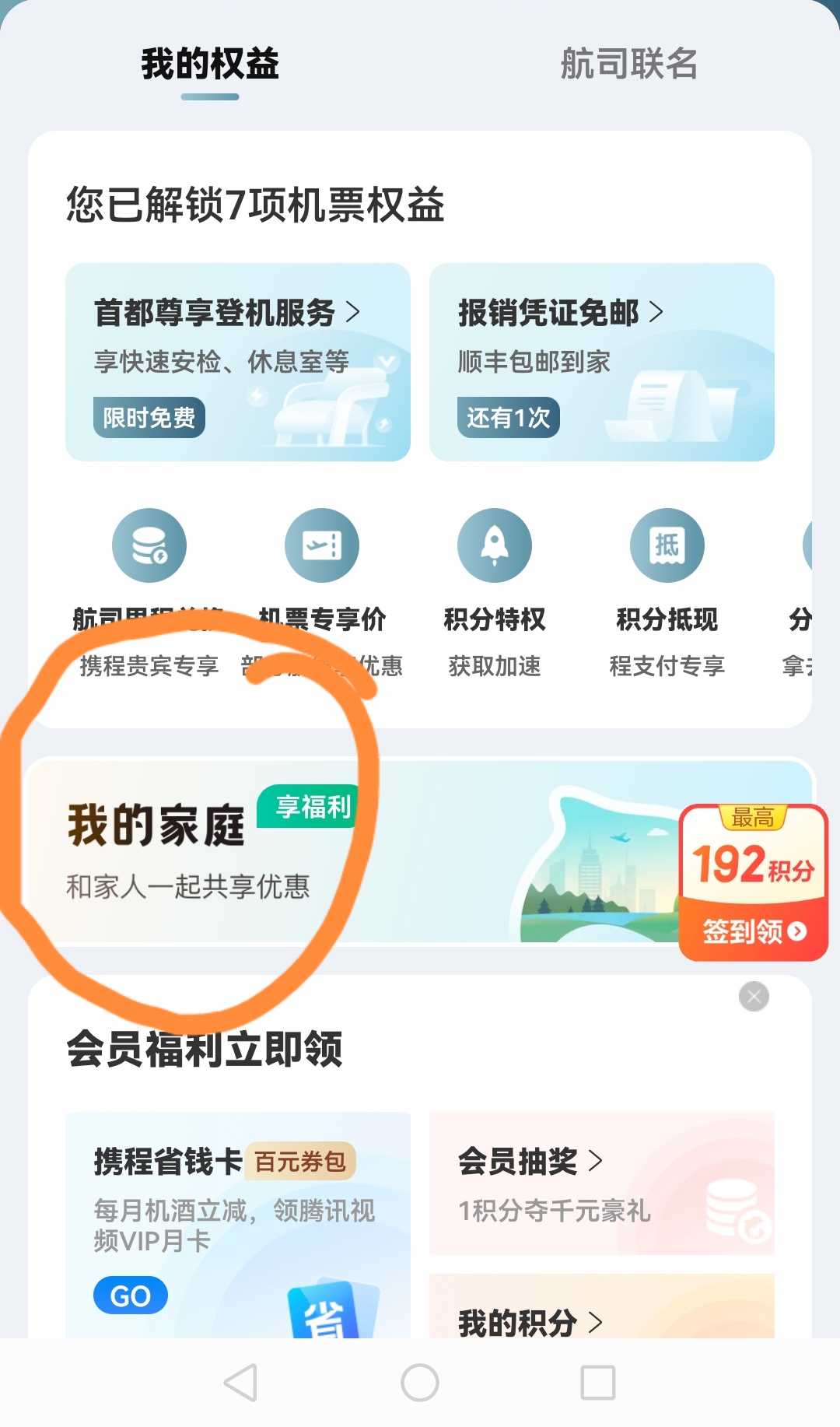
Task: Tap the 机票专享价 benefit icon
Action: click(x=322, y=545)
